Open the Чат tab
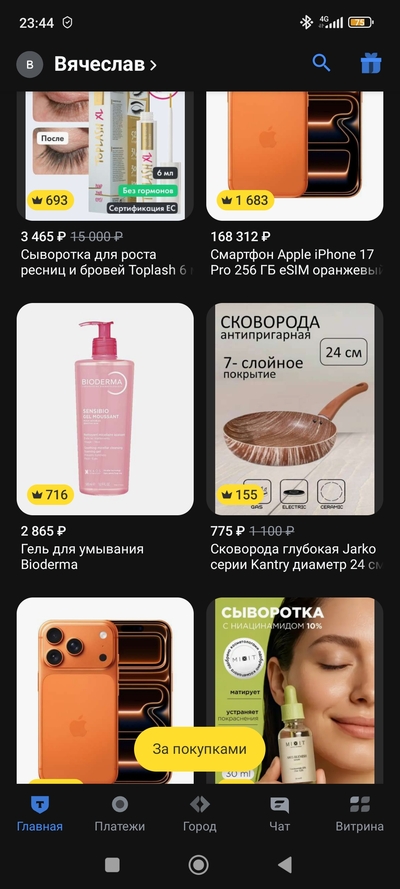The width and height of the screenshot is (400, 889). [279, 814]
